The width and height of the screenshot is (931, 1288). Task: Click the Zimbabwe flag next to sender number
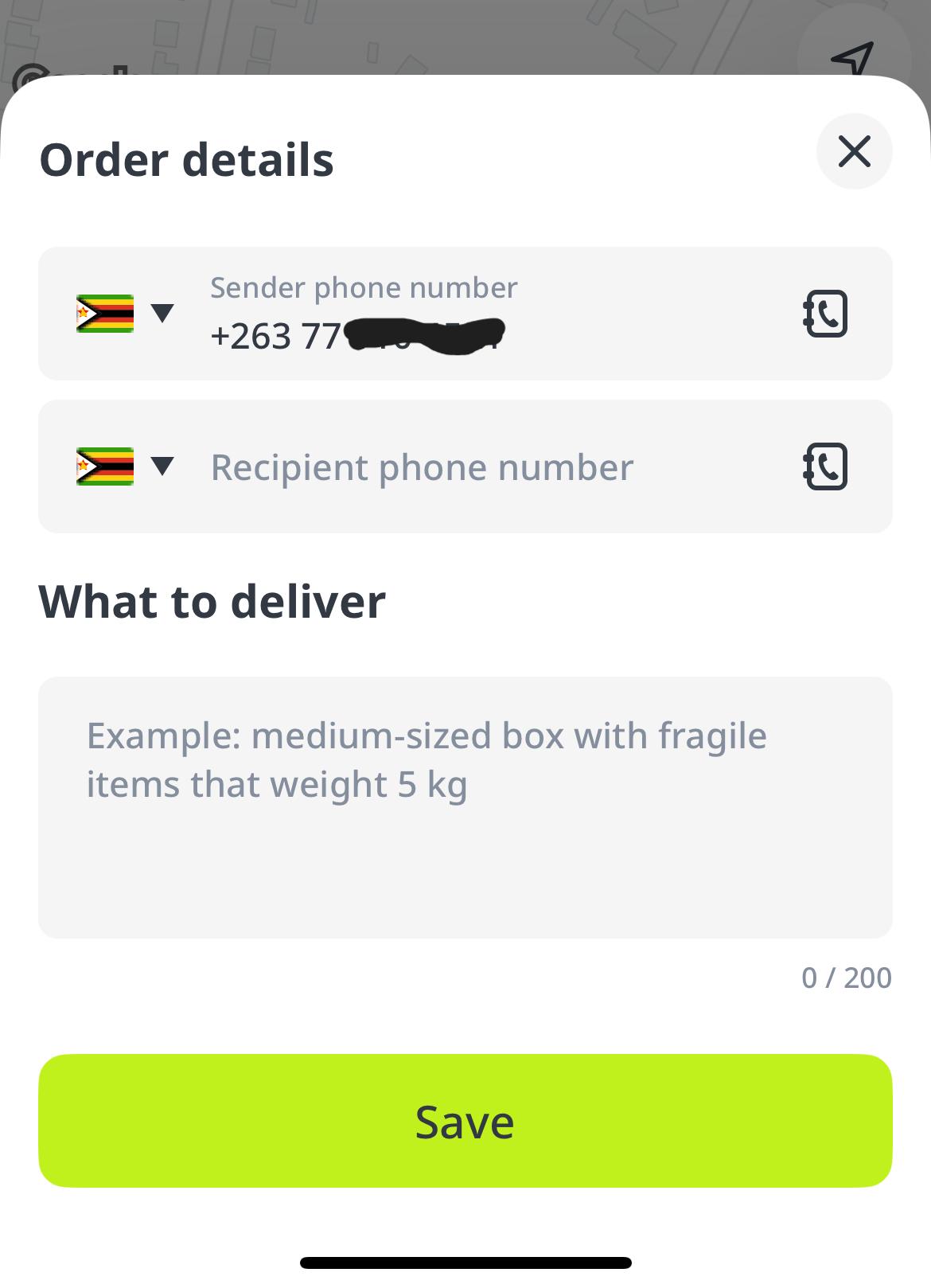105,313
